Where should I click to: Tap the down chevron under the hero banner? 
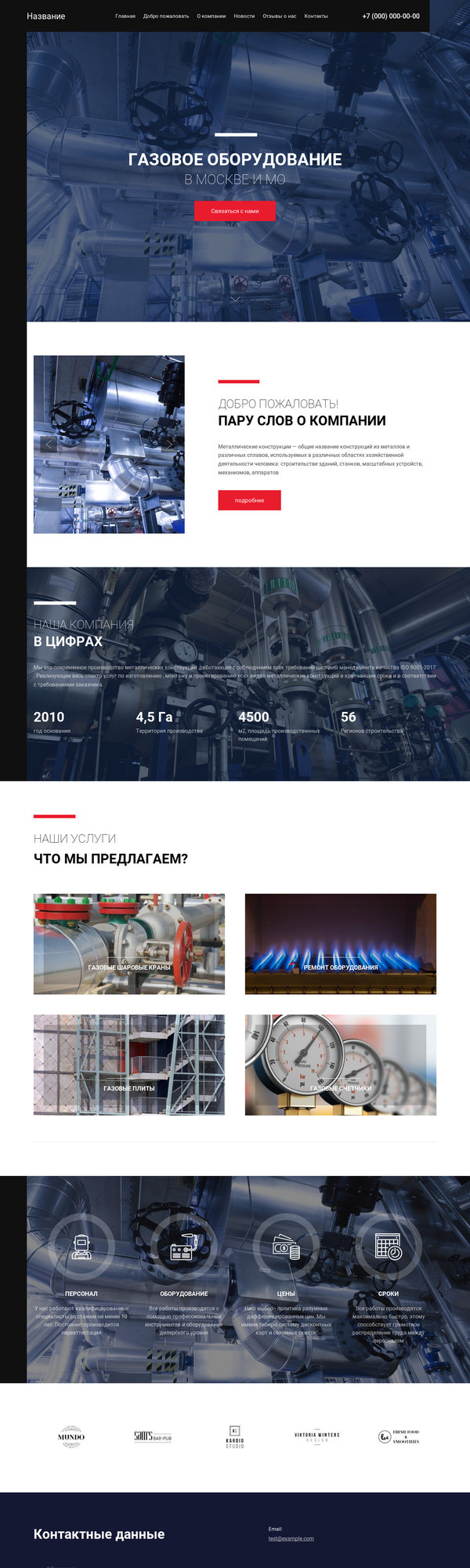(236, 299)
